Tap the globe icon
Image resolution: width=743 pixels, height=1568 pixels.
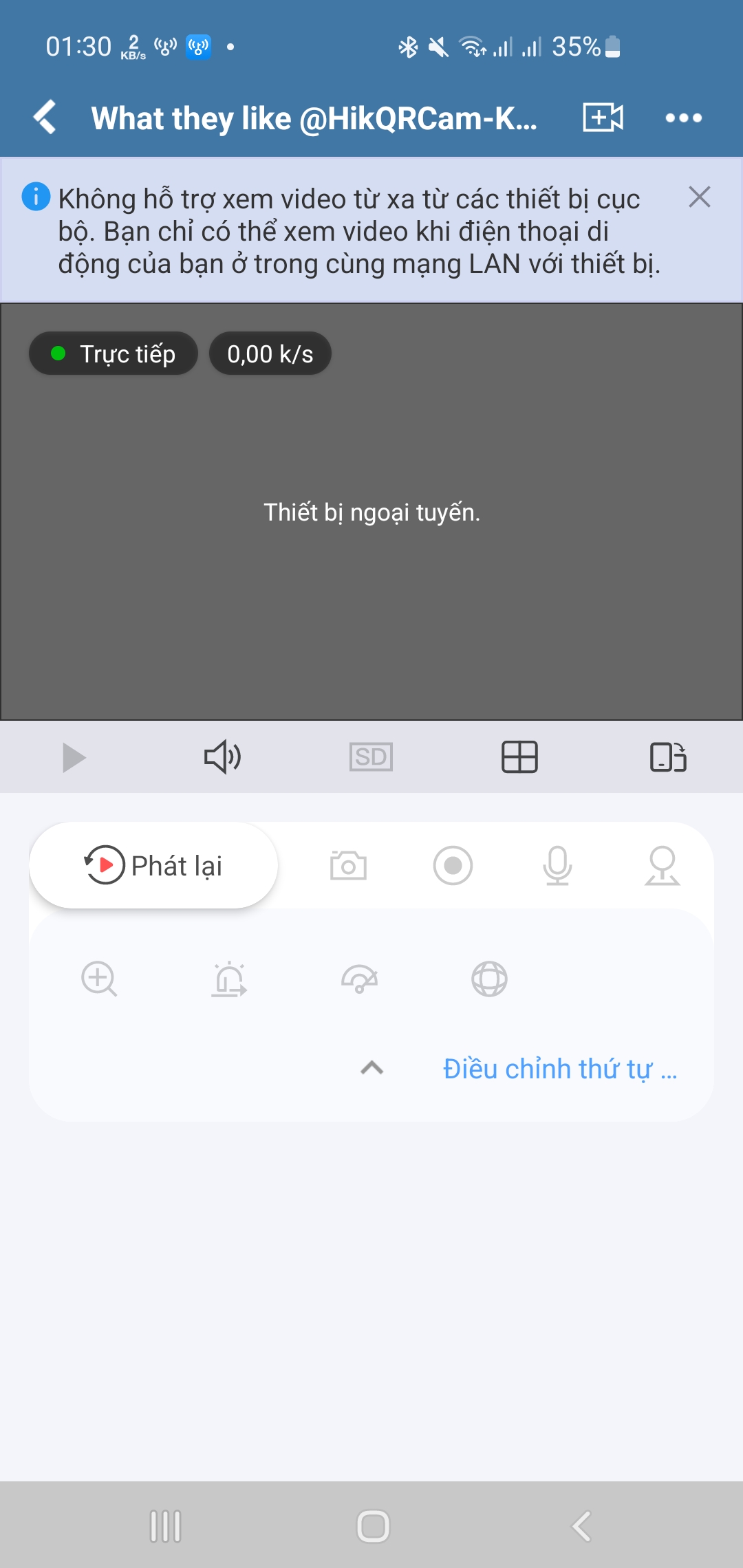pyautogui.click(x=489, y=979)
